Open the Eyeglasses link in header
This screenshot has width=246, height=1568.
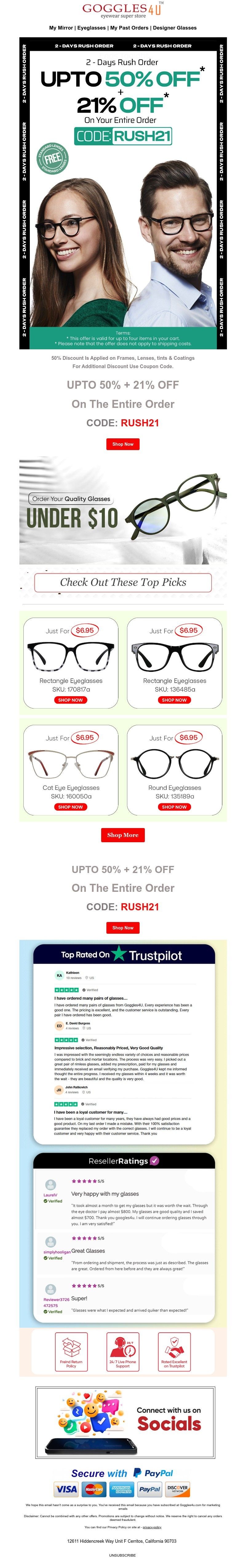[x=91, y=28]
